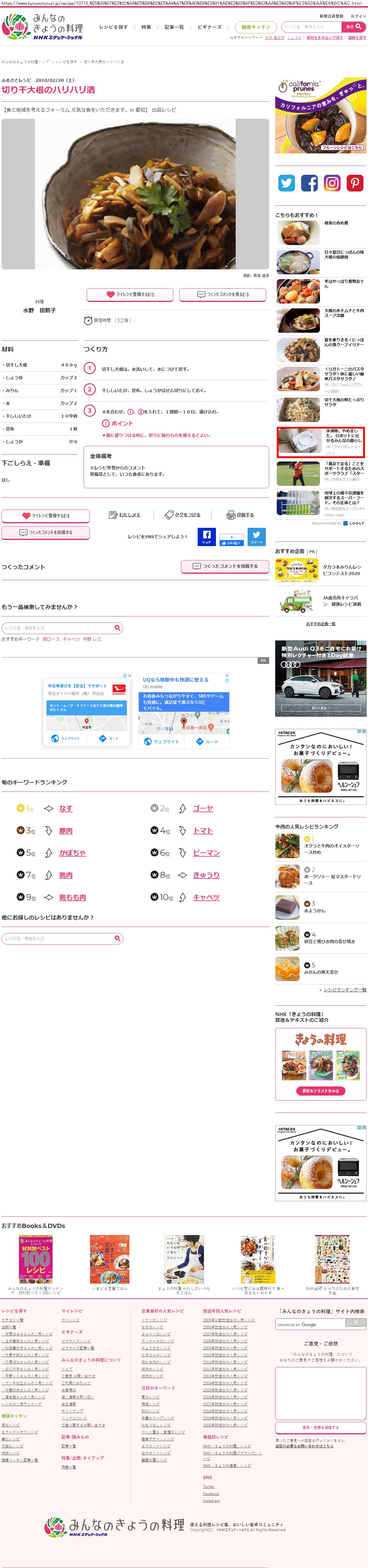Register recipe with マイレシピ登録する below photo
Screen dimensions: 368x1568
click(x=130, y=295)
